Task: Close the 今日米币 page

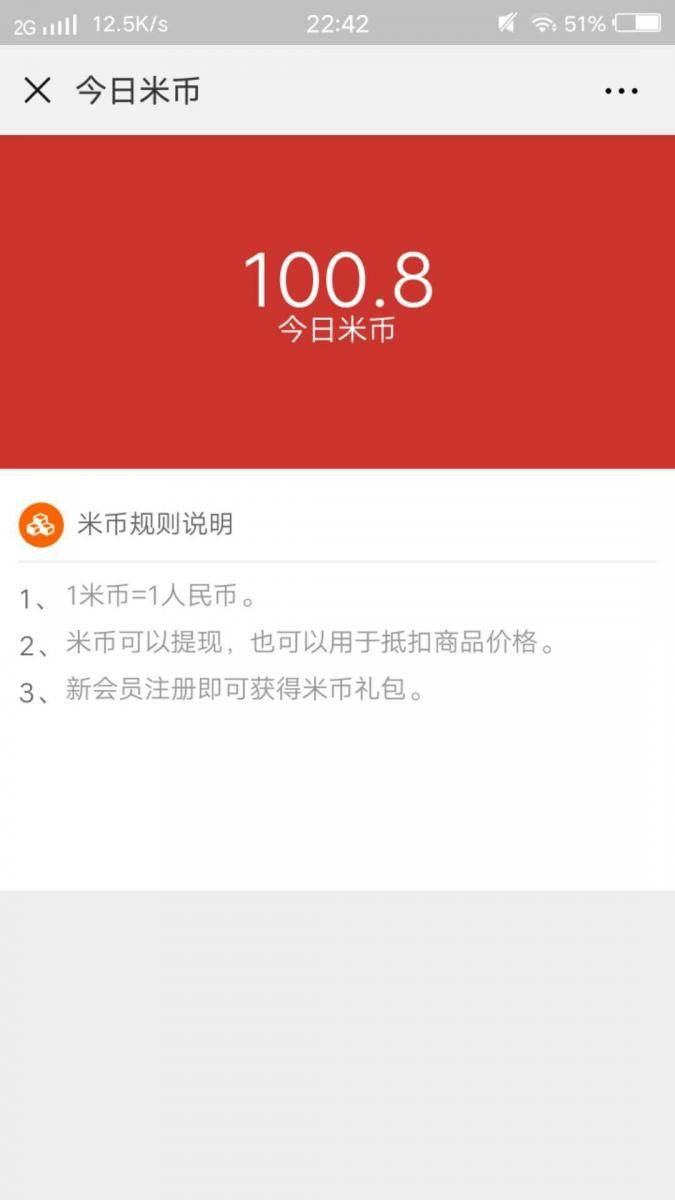Action: (37, 91)
